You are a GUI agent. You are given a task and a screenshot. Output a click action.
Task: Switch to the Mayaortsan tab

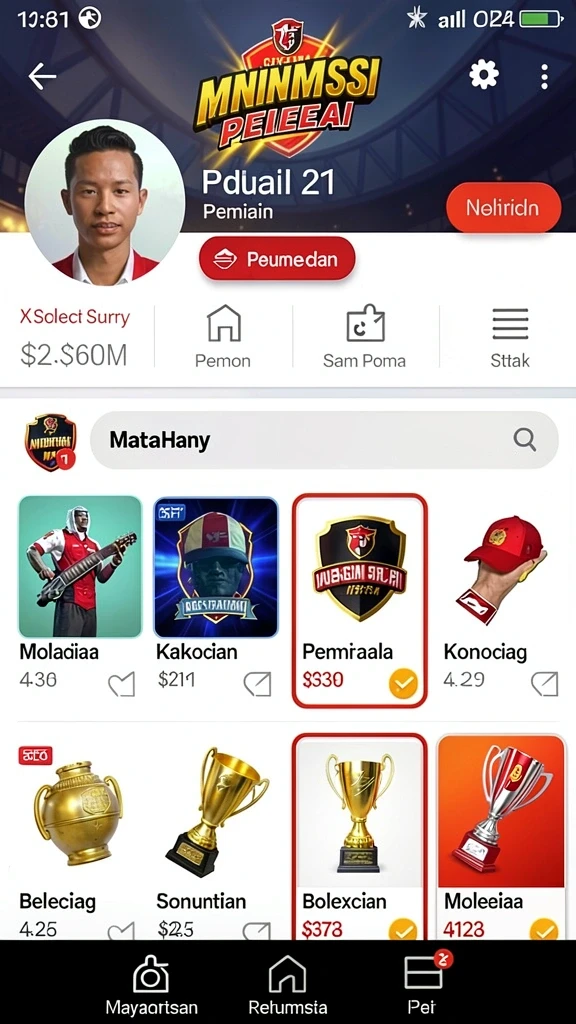click(152, 985)
